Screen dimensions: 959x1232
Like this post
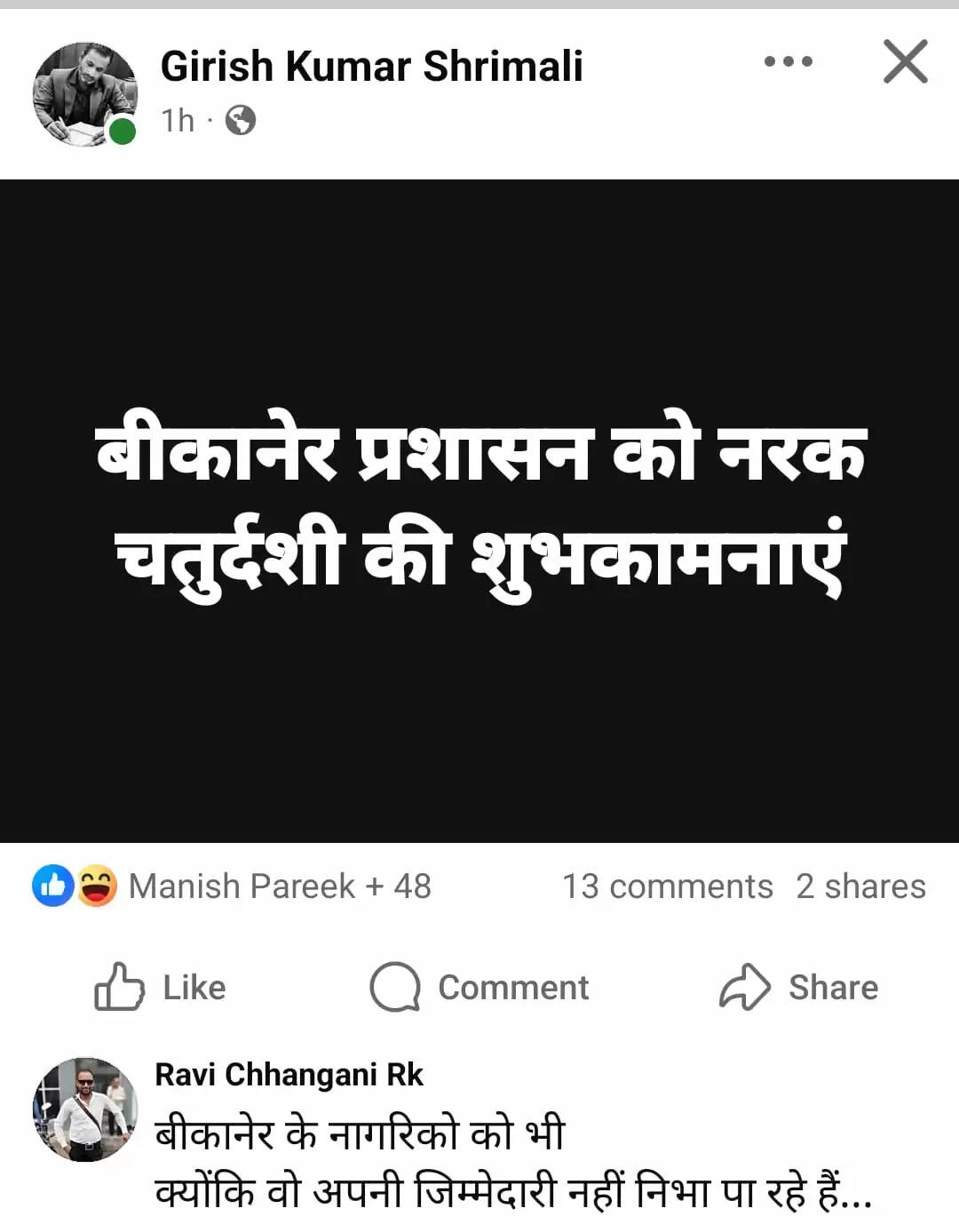(x=162, y=987)
